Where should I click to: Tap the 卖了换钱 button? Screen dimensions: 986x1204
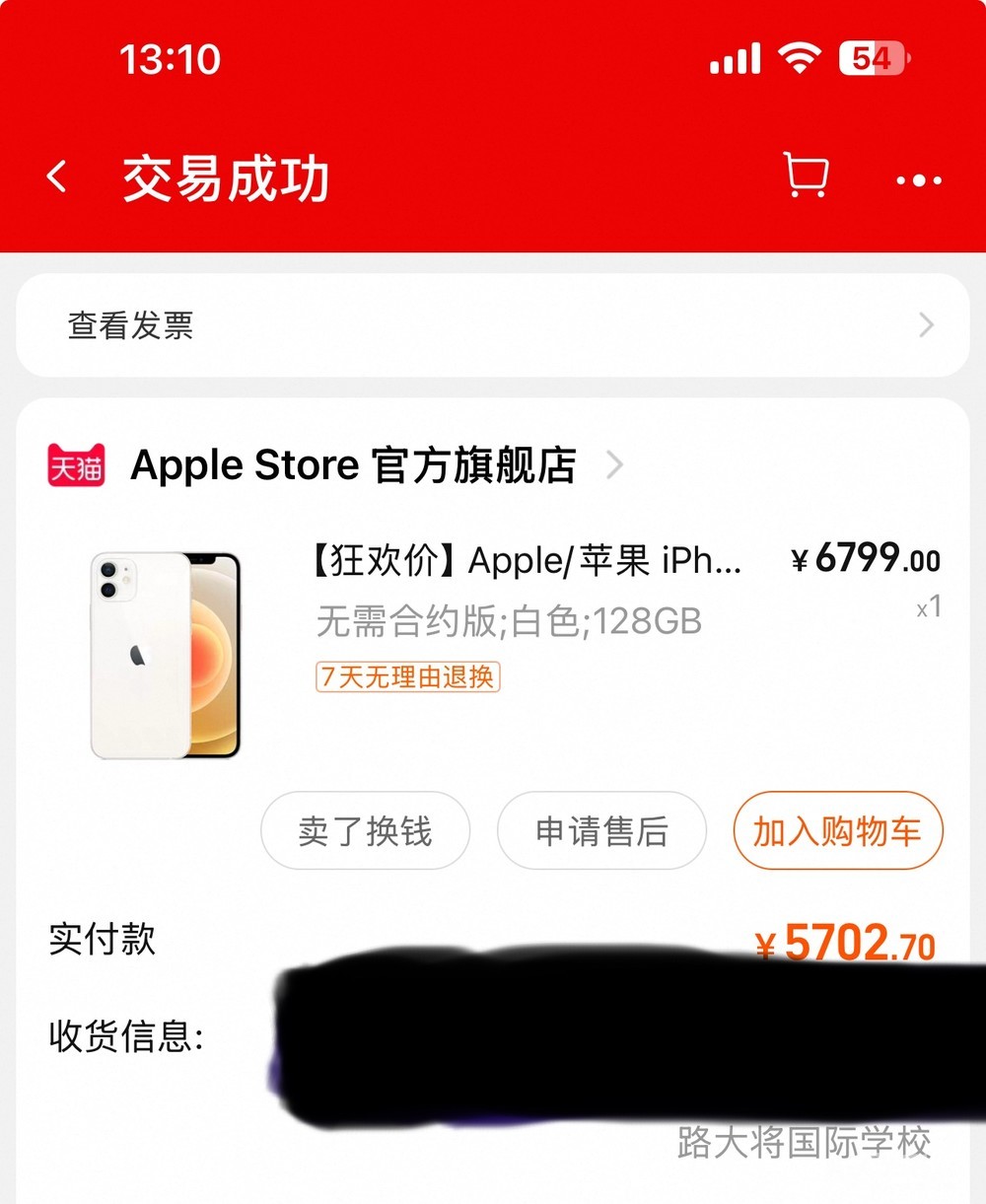pos(365,831)
